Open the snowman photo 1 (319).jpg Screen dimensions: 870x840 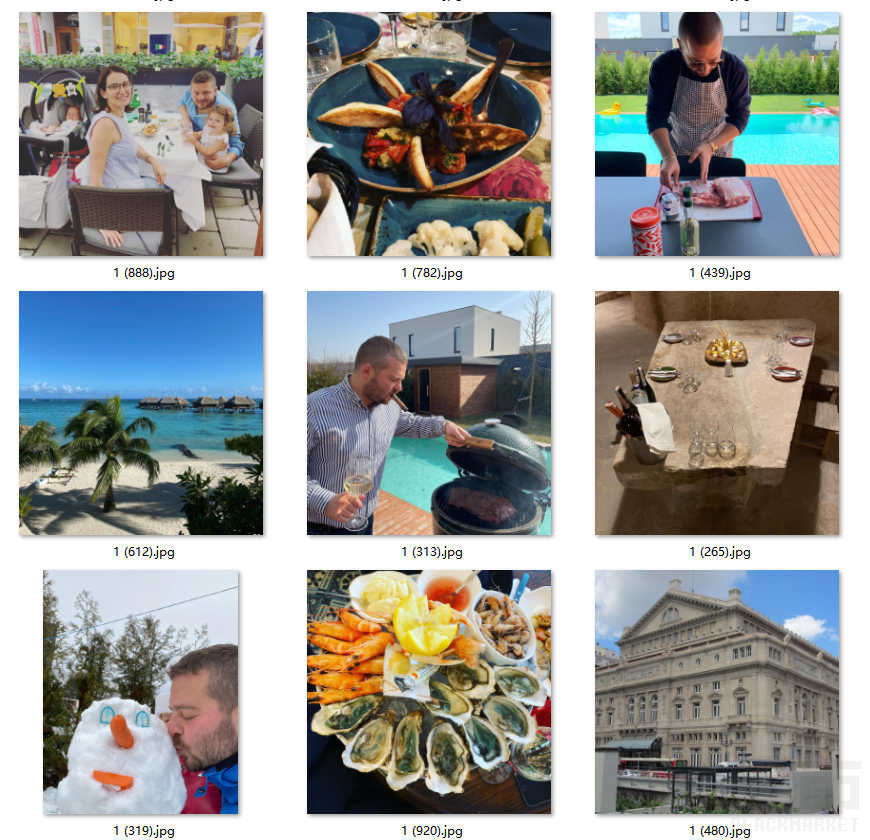click(x=141, y=692)
